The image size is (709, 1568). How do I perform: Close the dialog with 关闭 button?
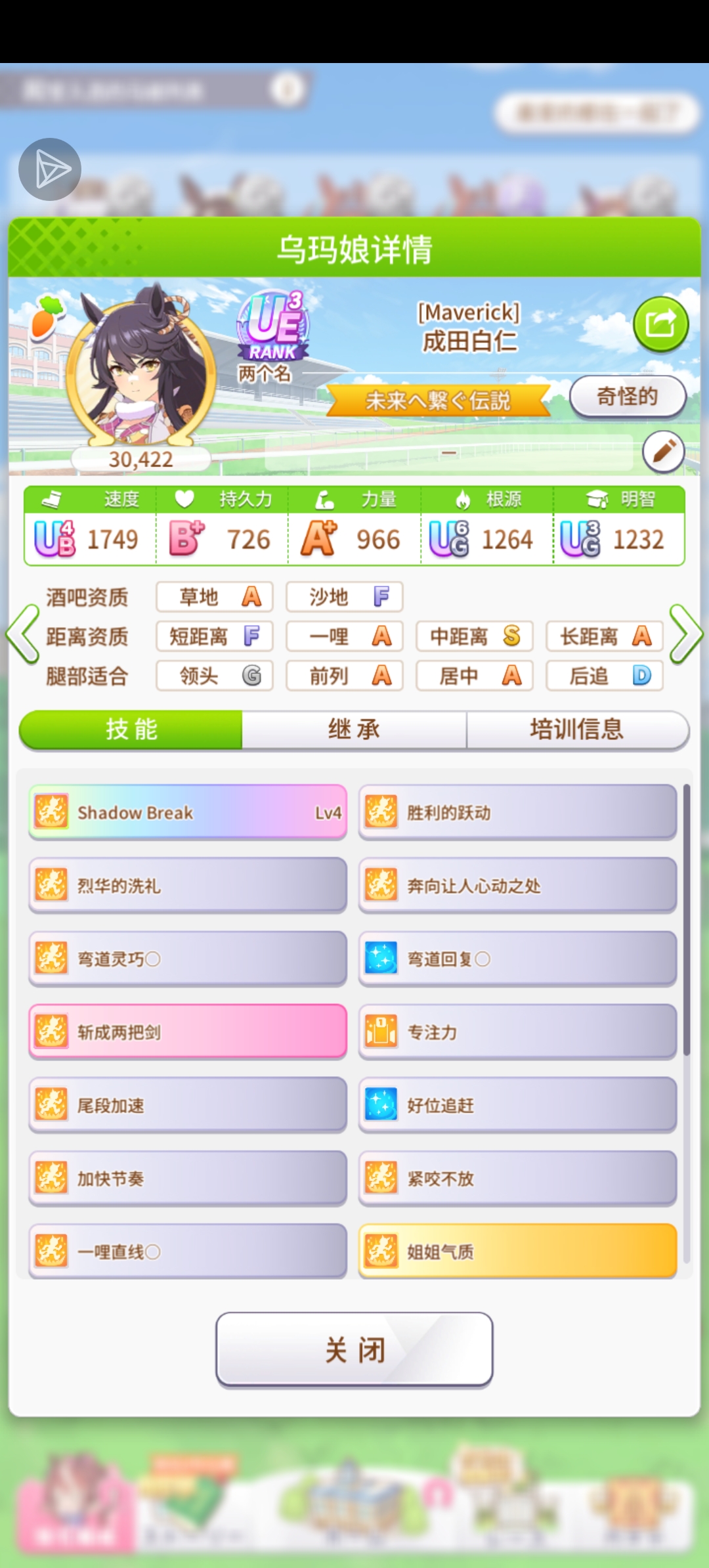click(354, 1350)
